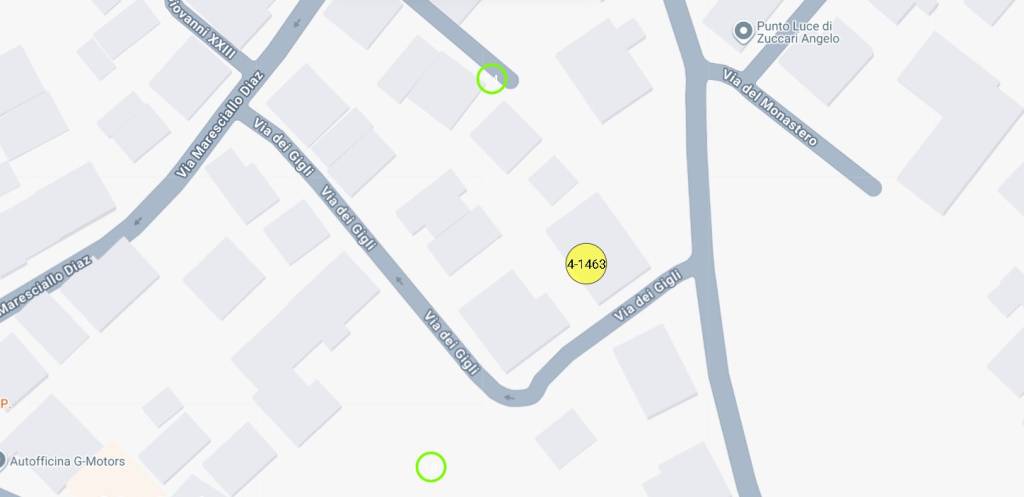The height and width of the screenshot is (497, 1024).
Task: Open the Autofficina G-Motors place pin
Action: (x=3, y=461)
